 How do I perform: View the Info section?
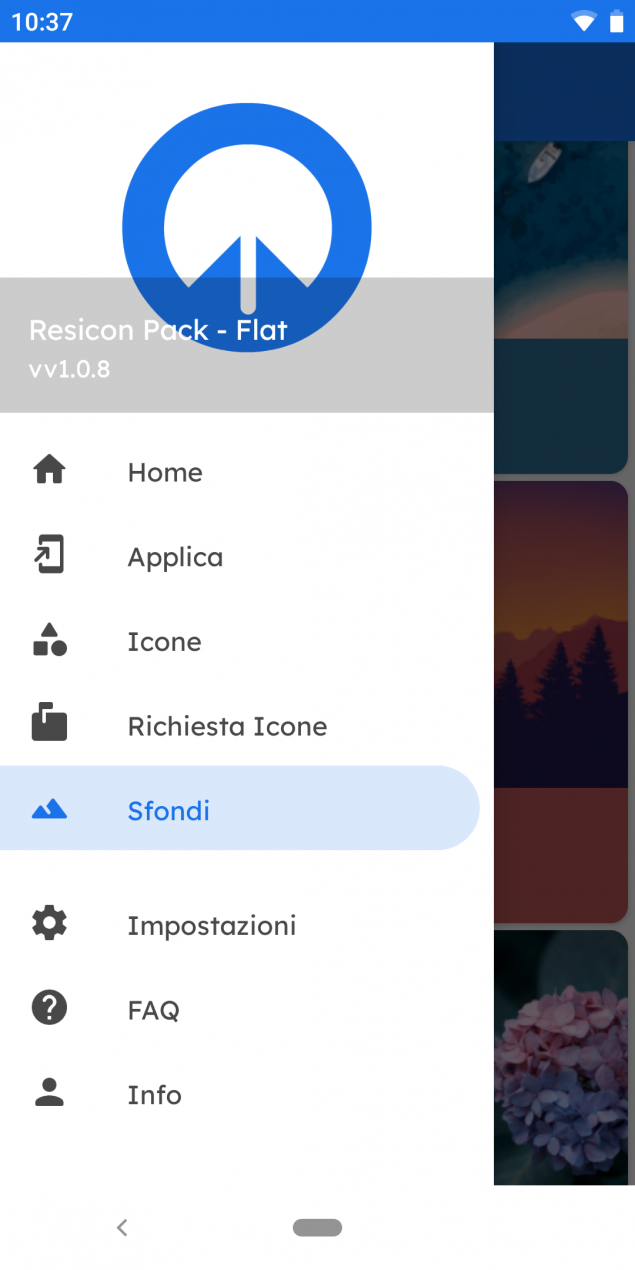[240, 1094]
